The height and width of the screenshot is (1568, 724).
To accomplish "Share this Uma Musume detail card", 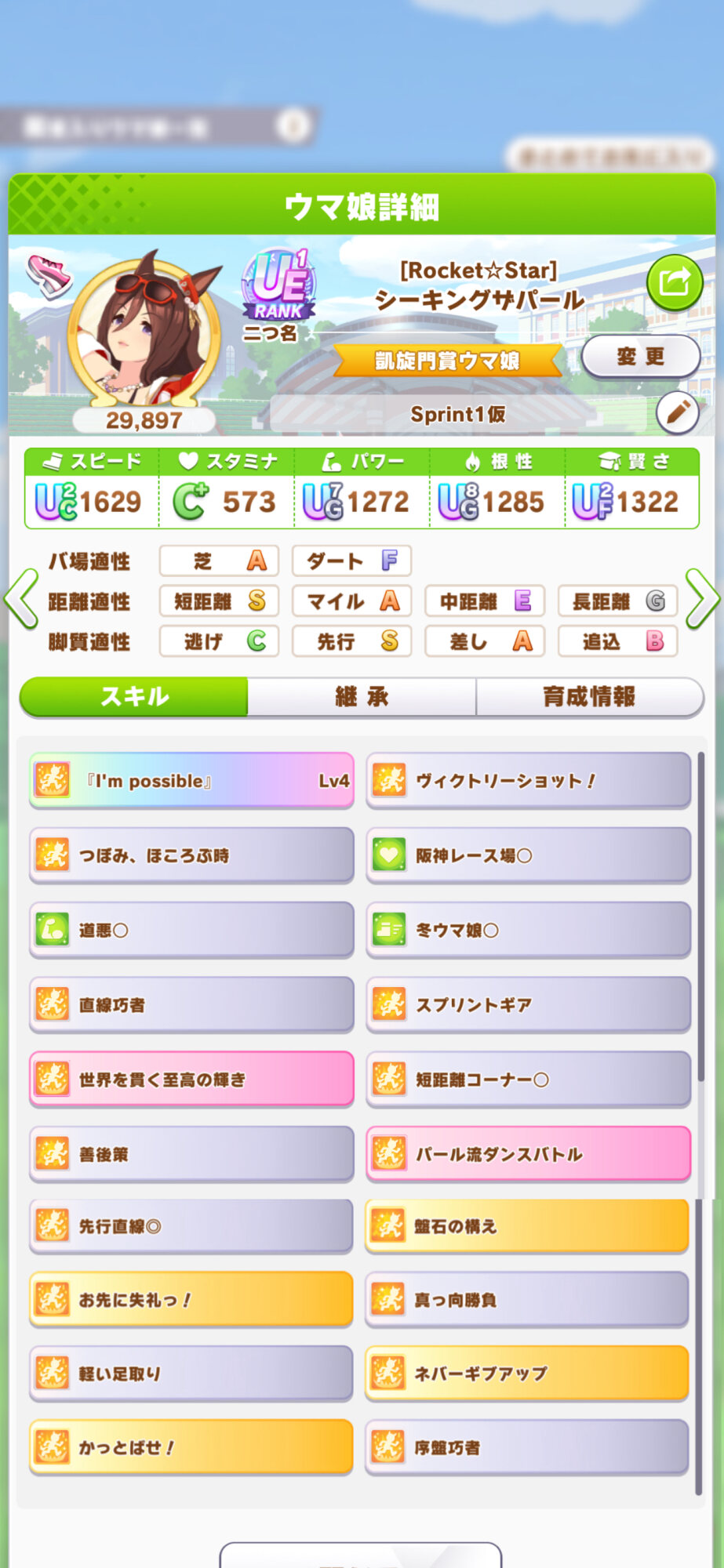I will (674, 282).
